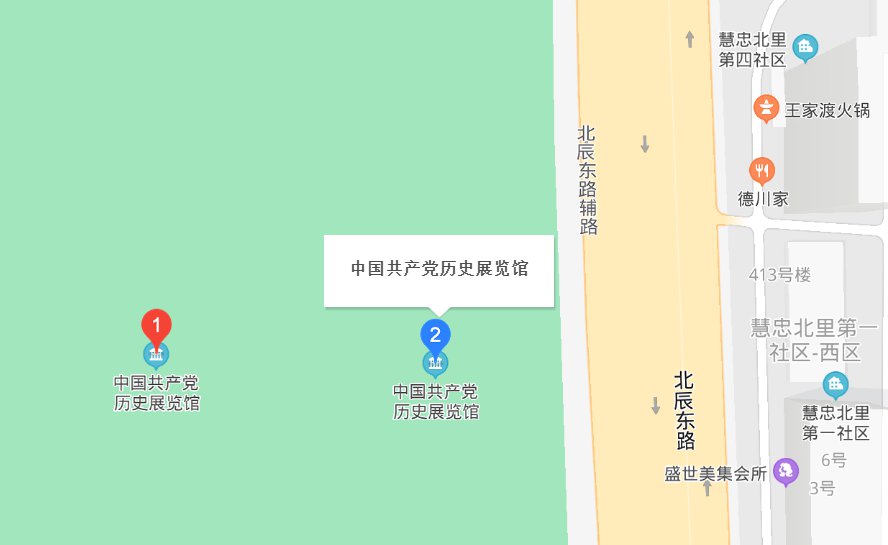Open the 中国共产党历史展览馆 info popup
The width and height of the screenshot is (888, 545).
(438, 270)
